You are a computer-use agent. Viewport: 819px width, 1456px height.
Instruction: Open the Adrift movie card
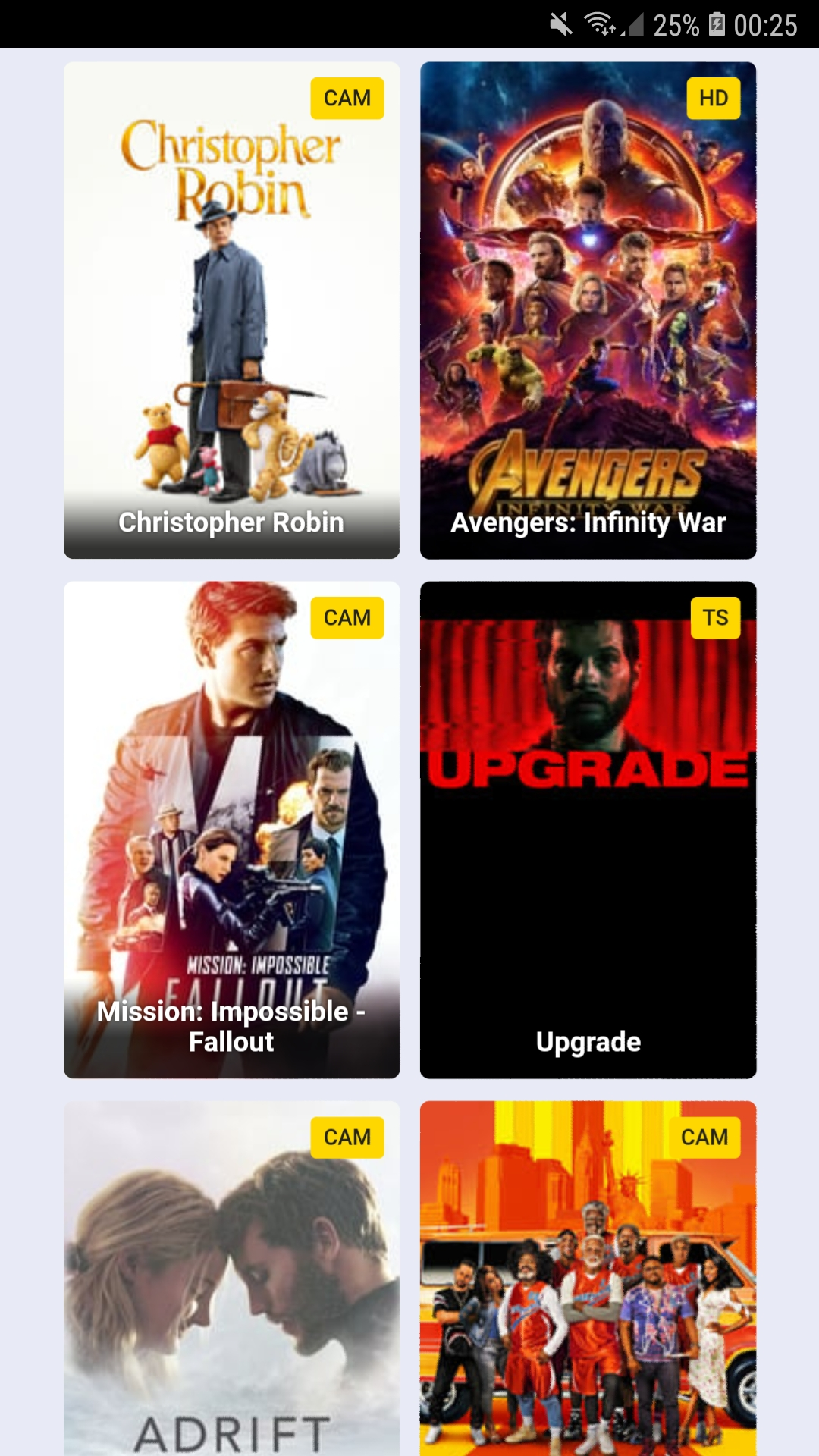click(231, 1282)
